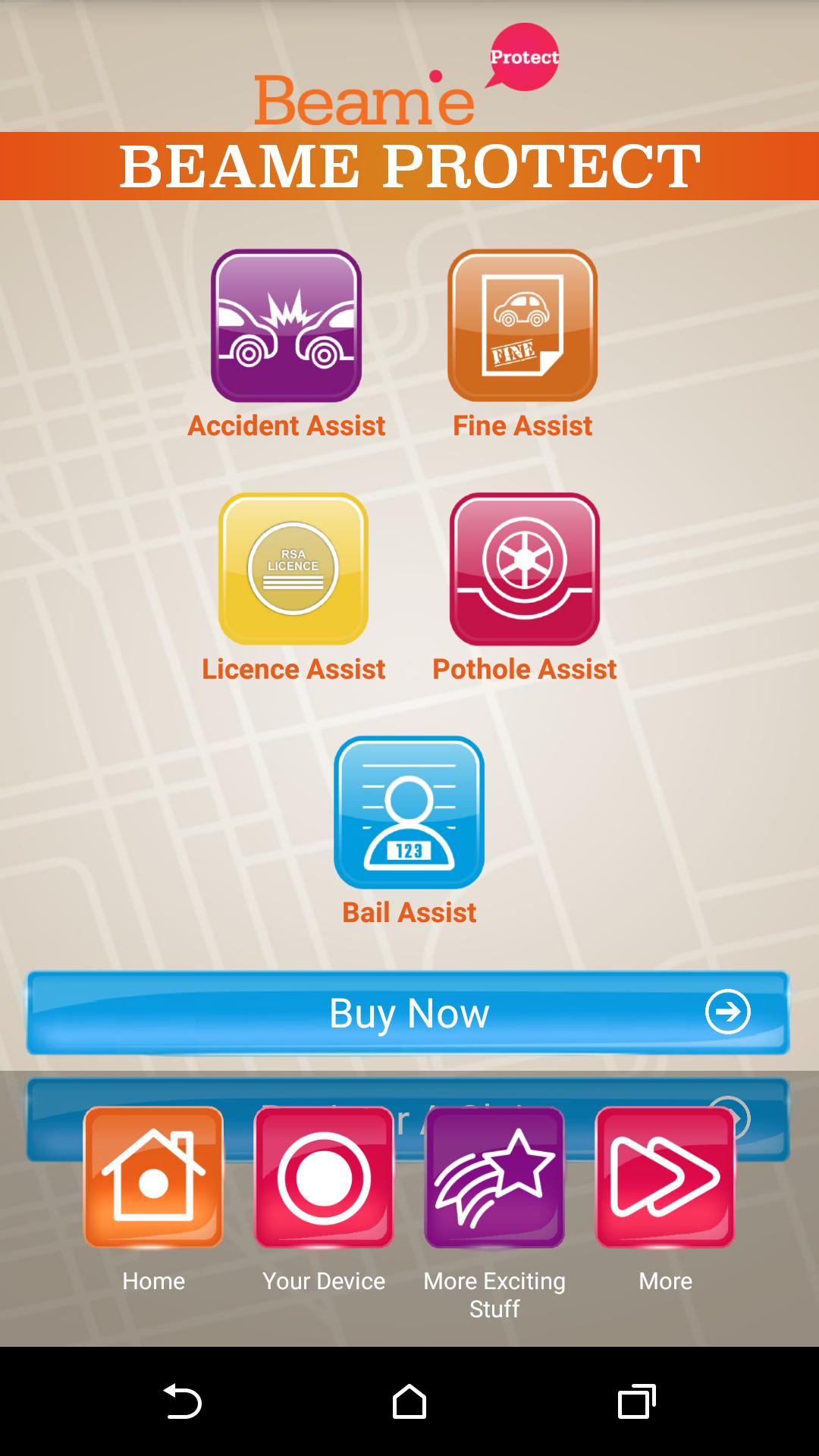819x1456 pixels.
Task: Click the arrow circle inside Buy Now
Action: (727, 1012)
